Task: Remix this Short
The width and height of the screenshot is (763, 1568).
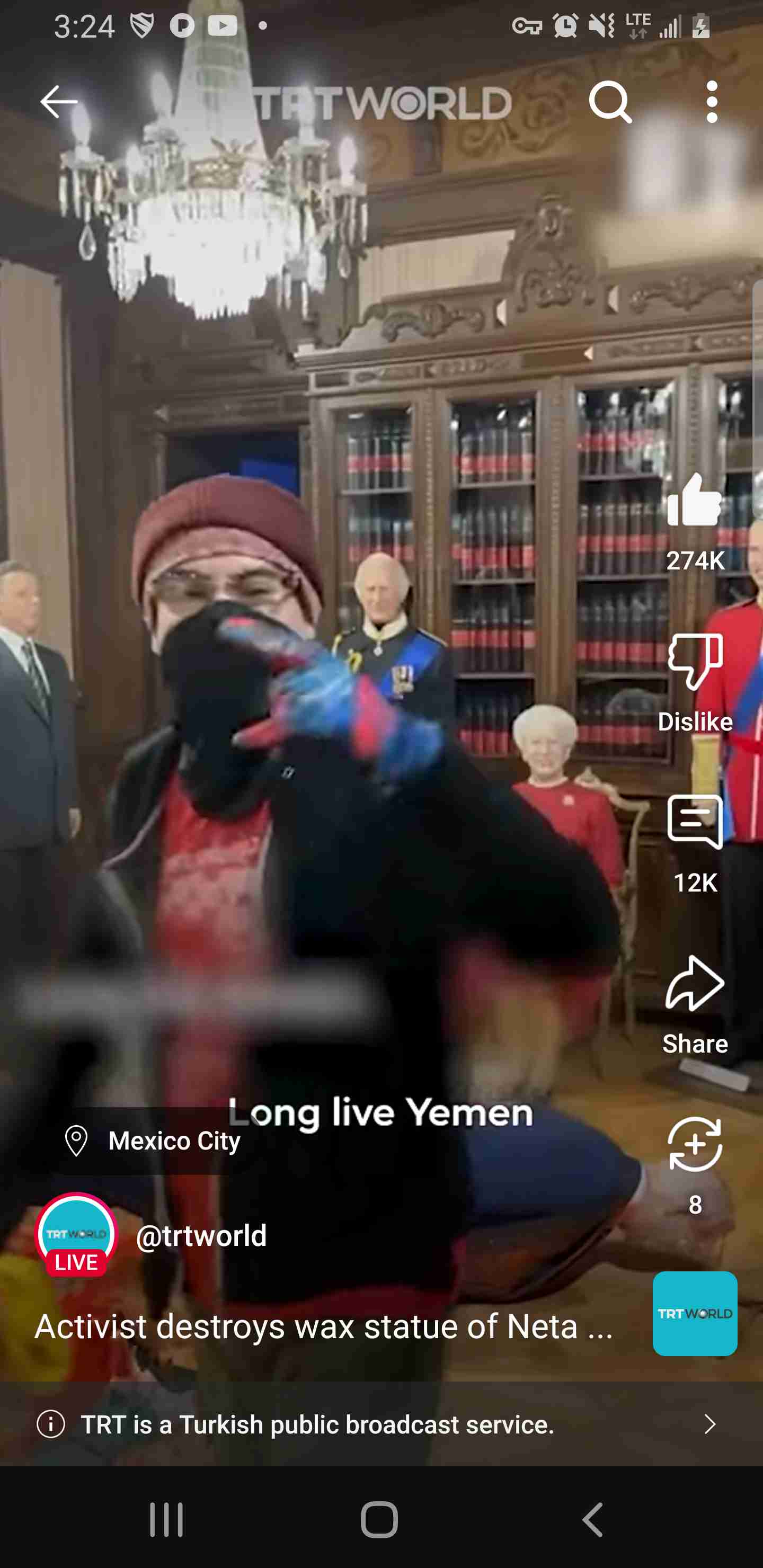Action: 695,1165
